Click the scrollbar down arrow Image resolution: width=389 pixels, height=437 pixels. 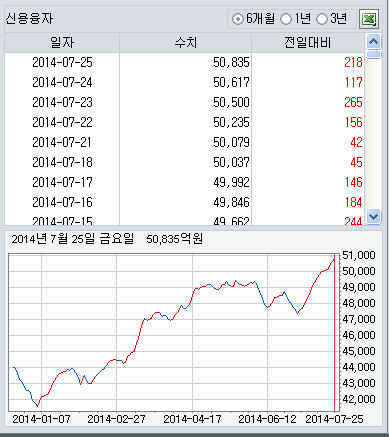(373, 216)
